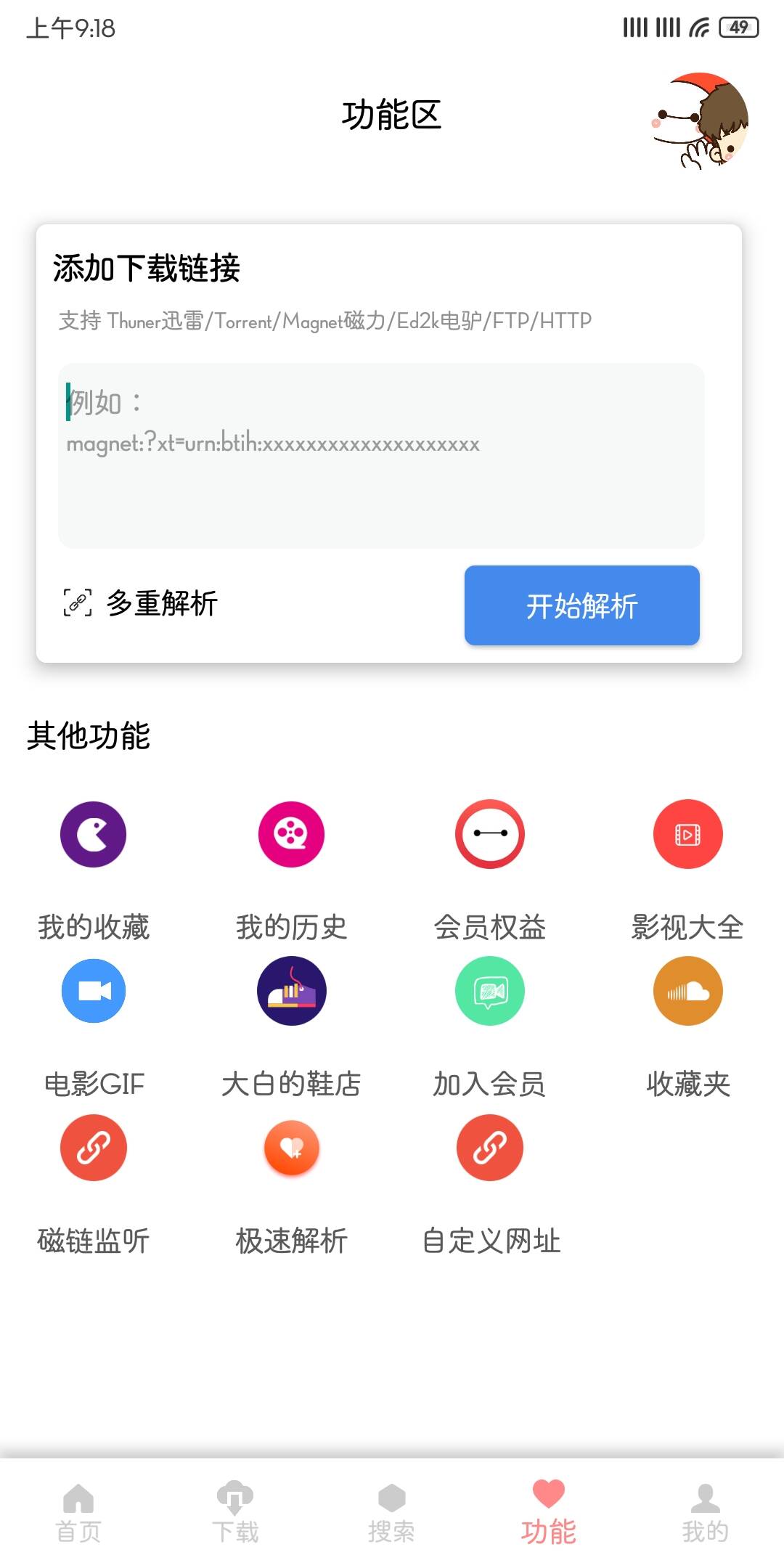Open 影视大全
The width and height of the screenshot is (784, 1568).
point(687,835)
